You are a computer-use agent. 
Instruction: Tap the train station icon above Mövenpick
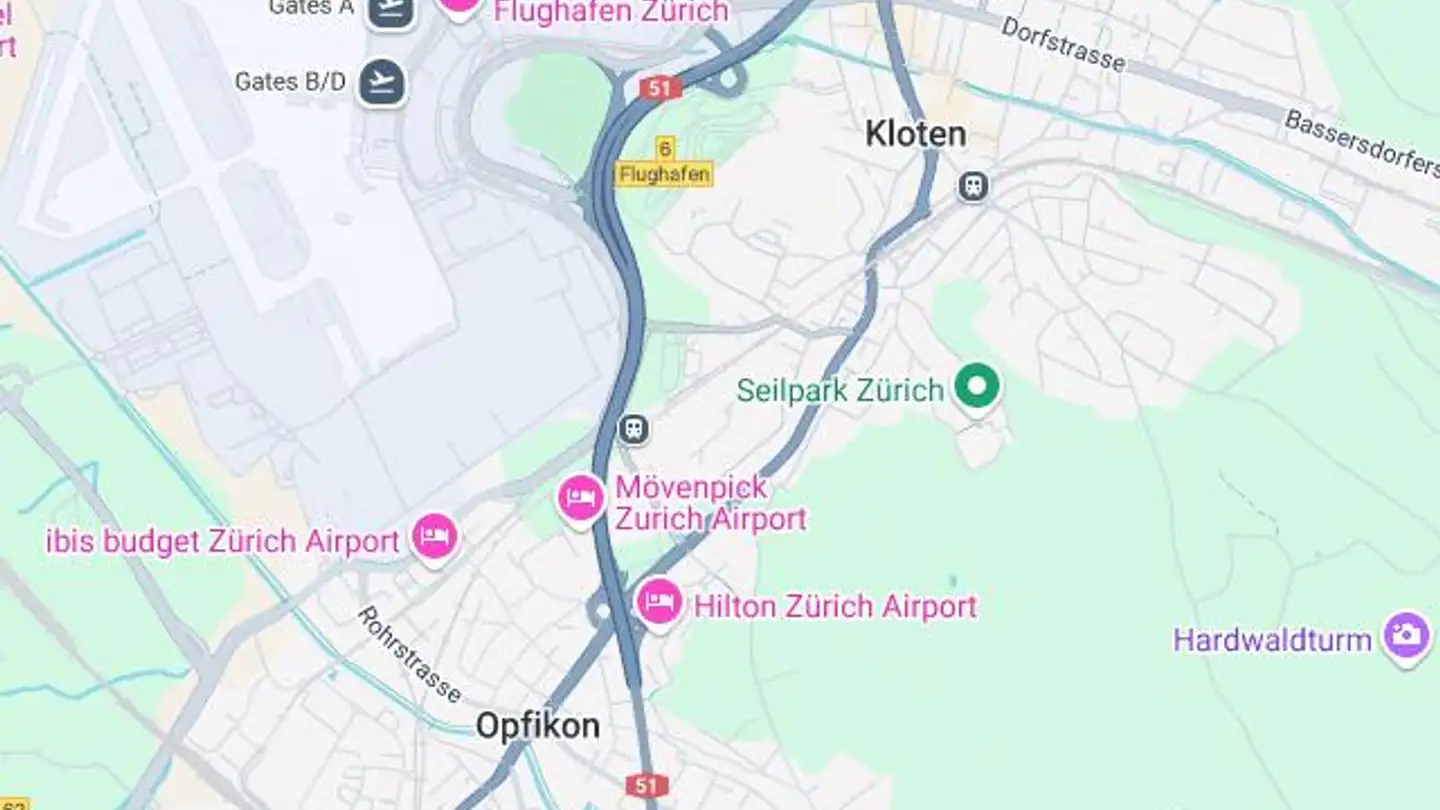633,430
